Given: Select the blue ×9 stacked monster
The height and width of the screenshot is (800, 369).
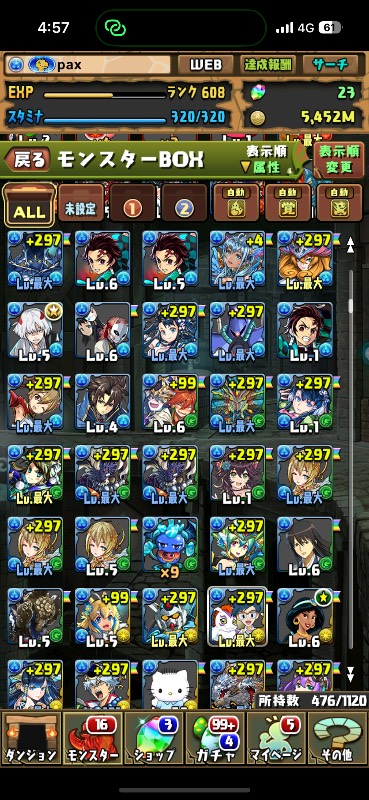Looking at the screenshot, I should [x=170, y=546].
